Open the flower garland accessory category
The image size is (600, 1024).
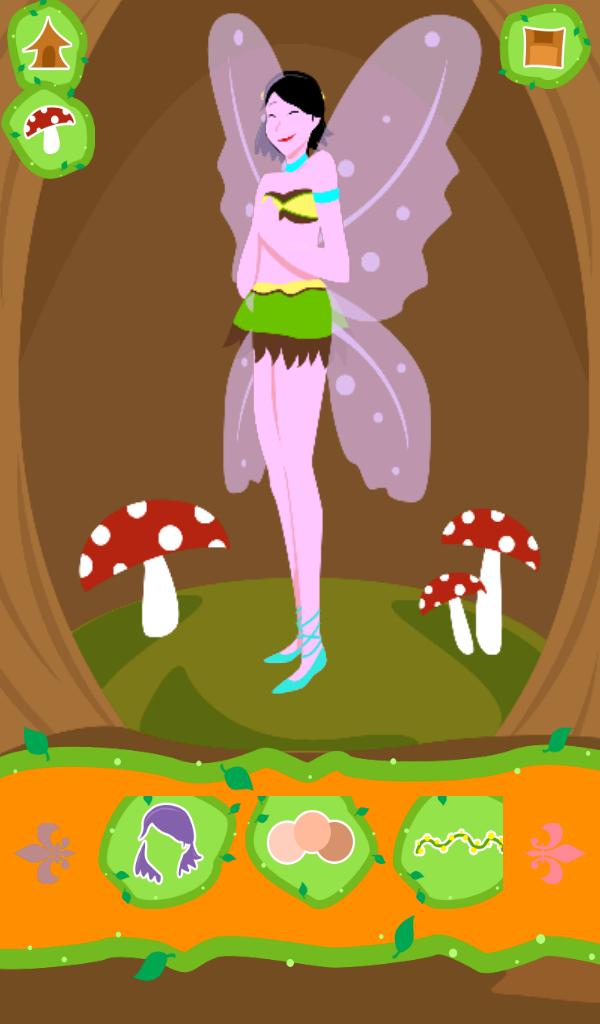(x=453, y=848)
